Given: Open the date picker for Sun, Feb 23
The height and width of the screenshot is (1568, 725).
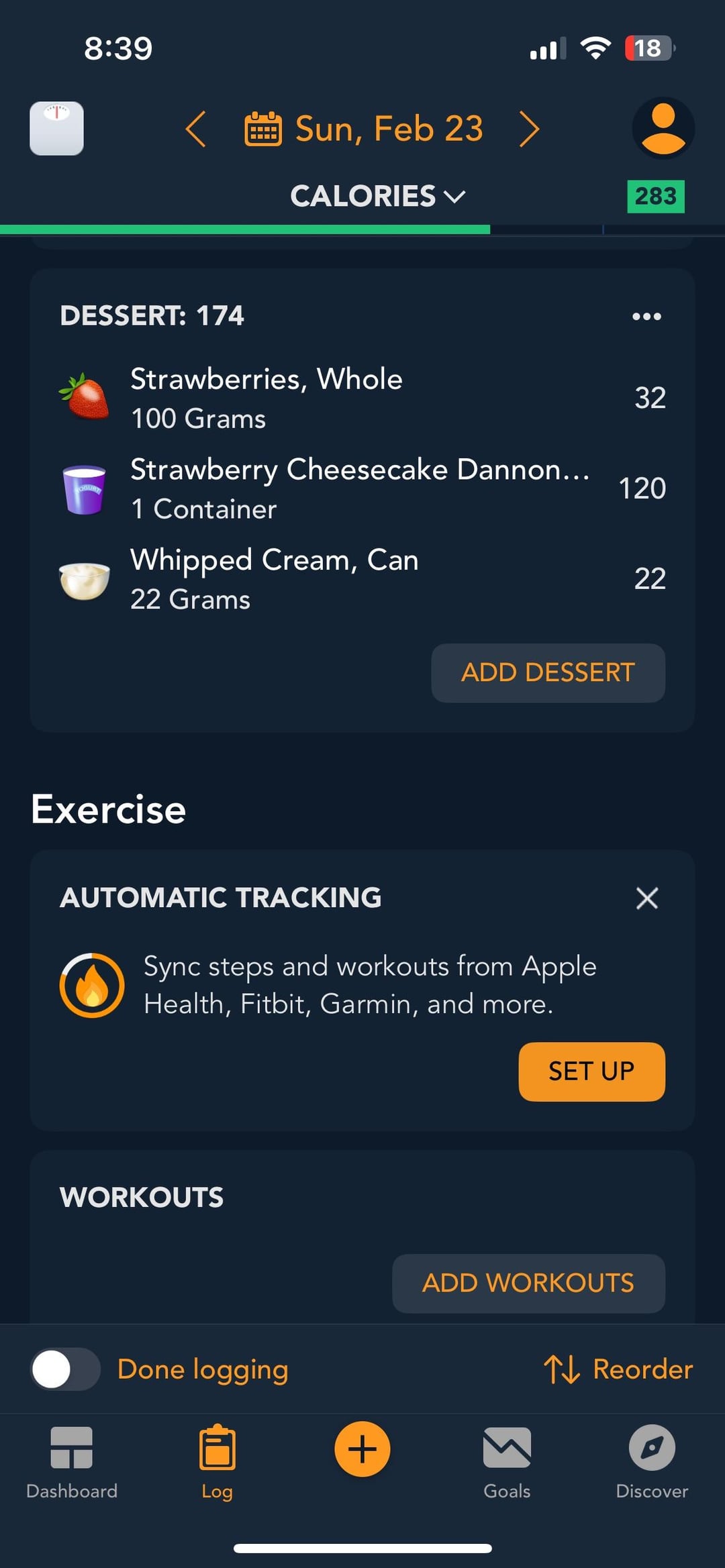Looking at the screenshot, I should 364,129.
